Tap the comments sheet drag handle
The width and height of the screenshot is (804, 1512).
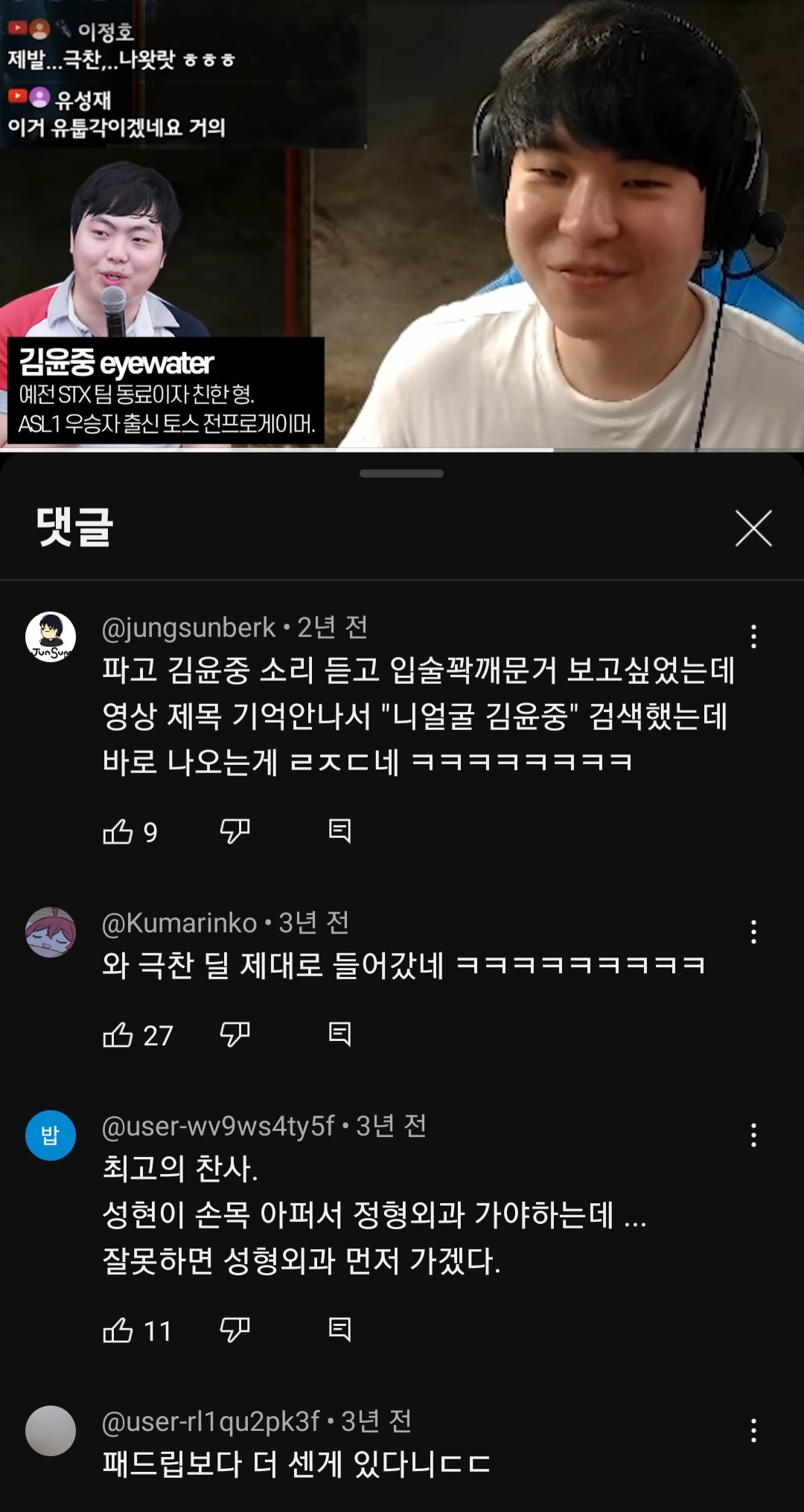pos(401,473)
